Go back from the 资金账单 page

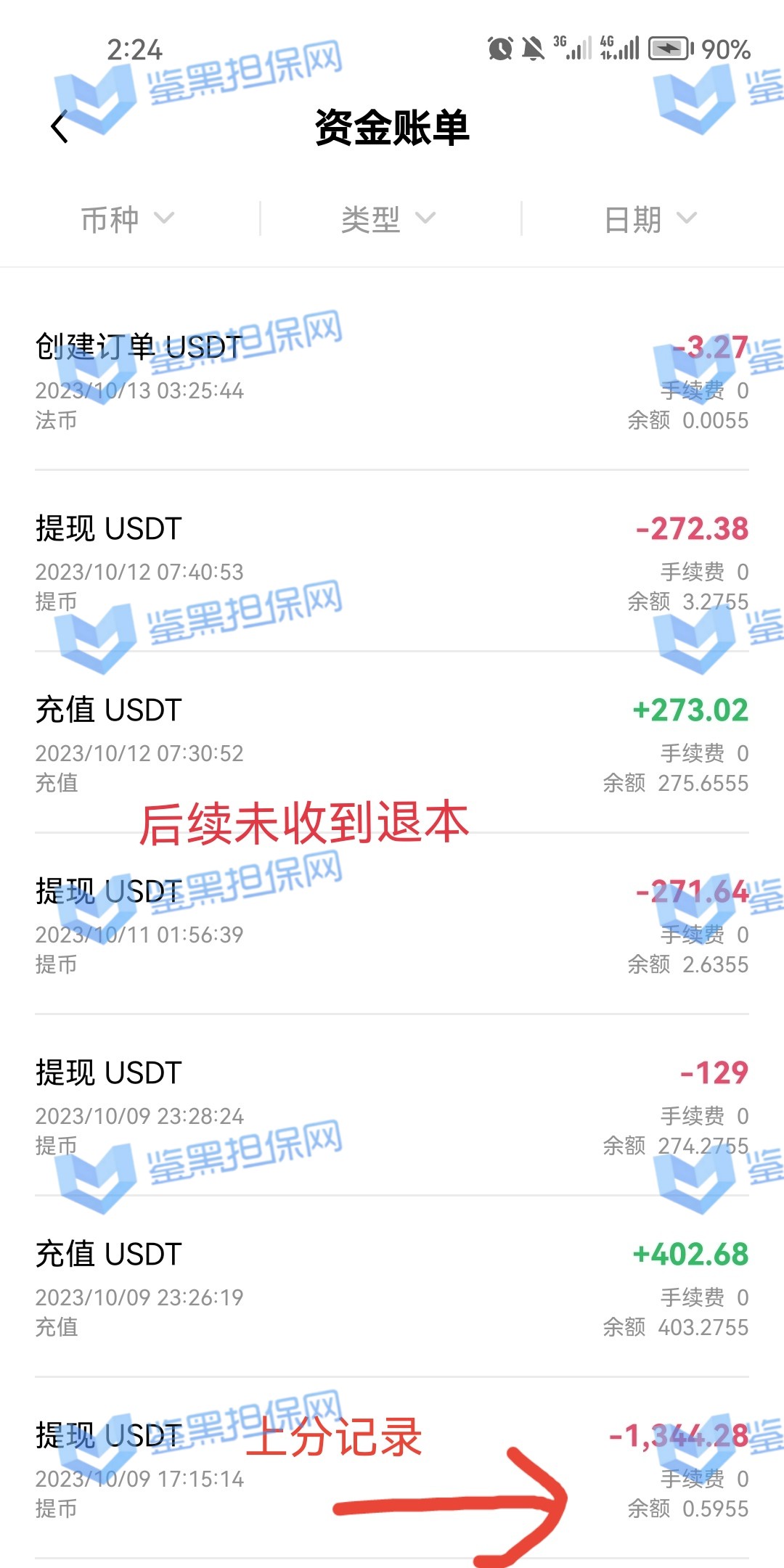tap(60, 127)
